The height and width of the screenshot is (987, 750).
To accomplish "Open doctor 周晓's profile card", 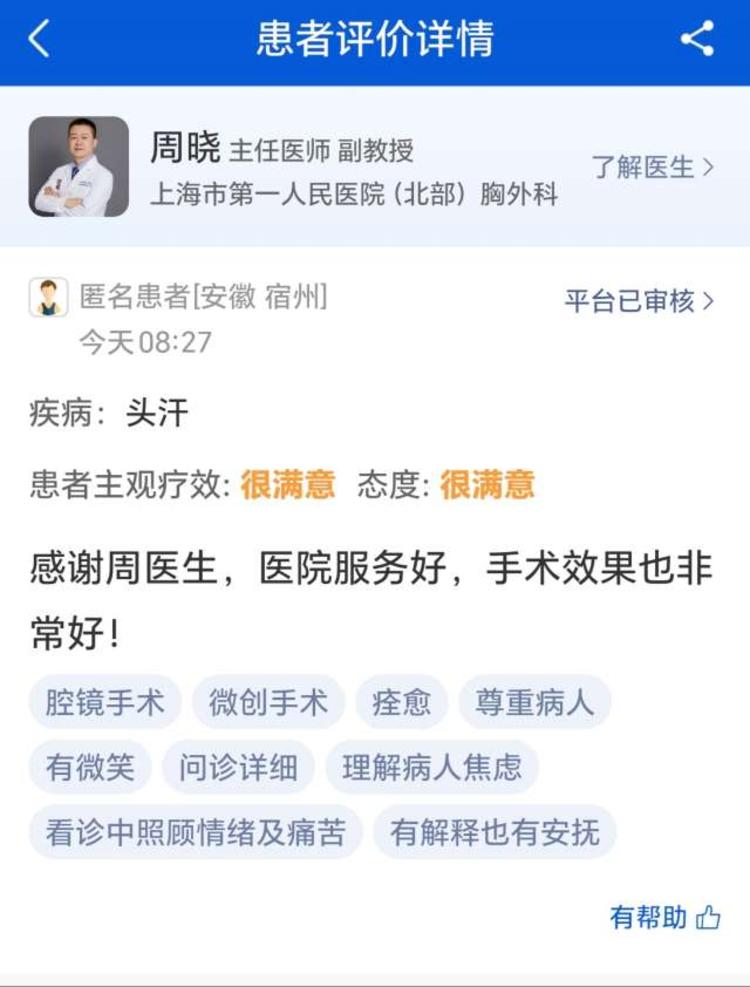I will click(300, 167).
